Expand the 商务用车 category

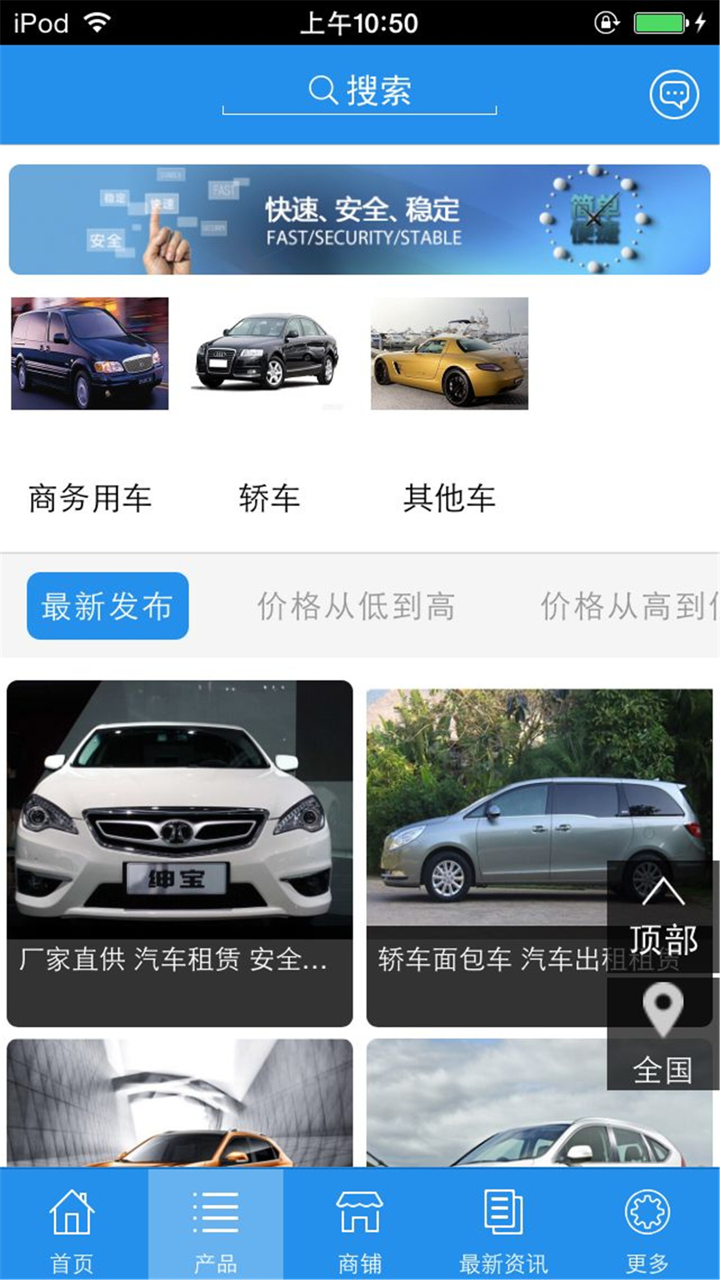tap(91, 497)
